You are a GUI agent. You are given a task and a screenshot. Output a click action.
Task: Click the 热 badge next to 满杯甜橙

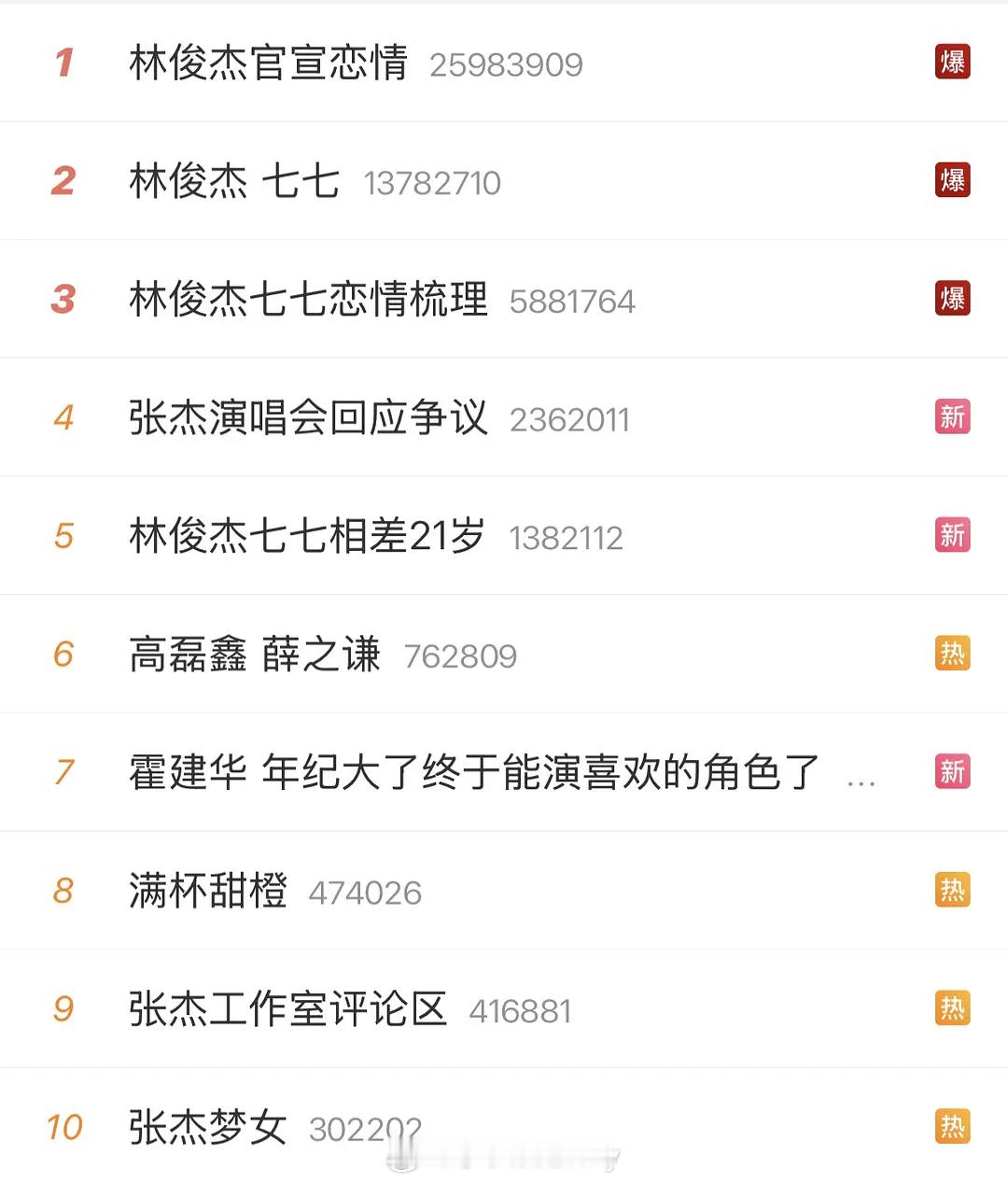(953, 891)
